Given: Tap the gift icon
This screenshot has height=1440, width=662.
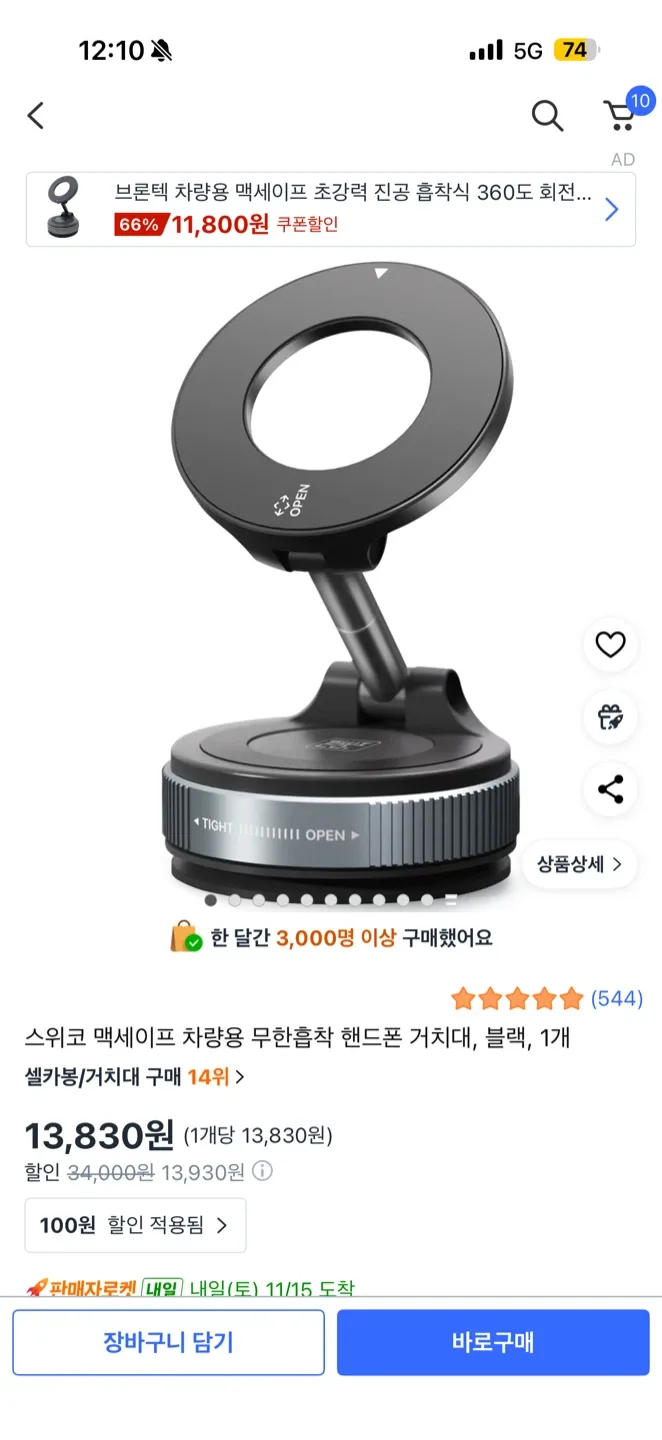Looking at the screenshot, I should (610, 717).
